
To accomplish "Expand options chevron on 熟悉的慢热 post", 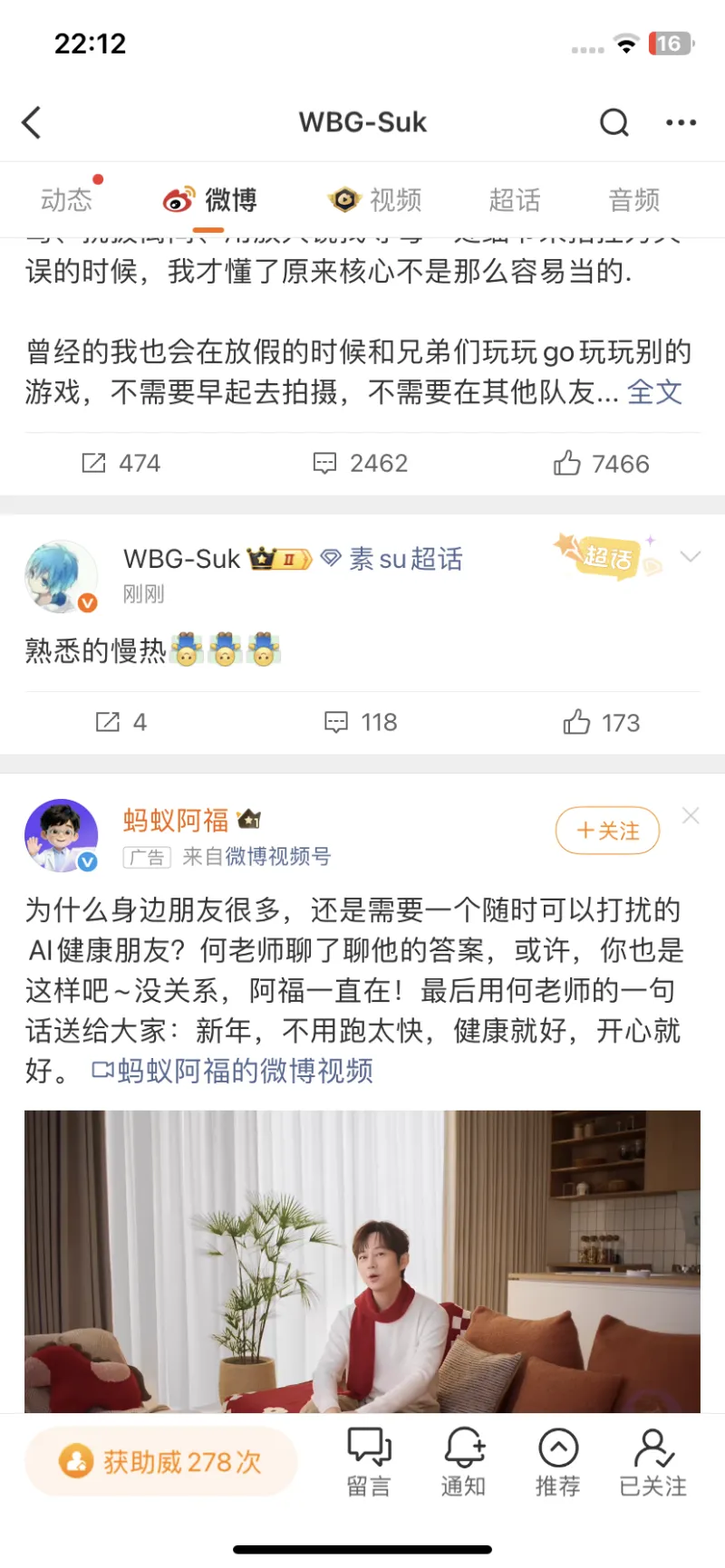I will point(691,557).
